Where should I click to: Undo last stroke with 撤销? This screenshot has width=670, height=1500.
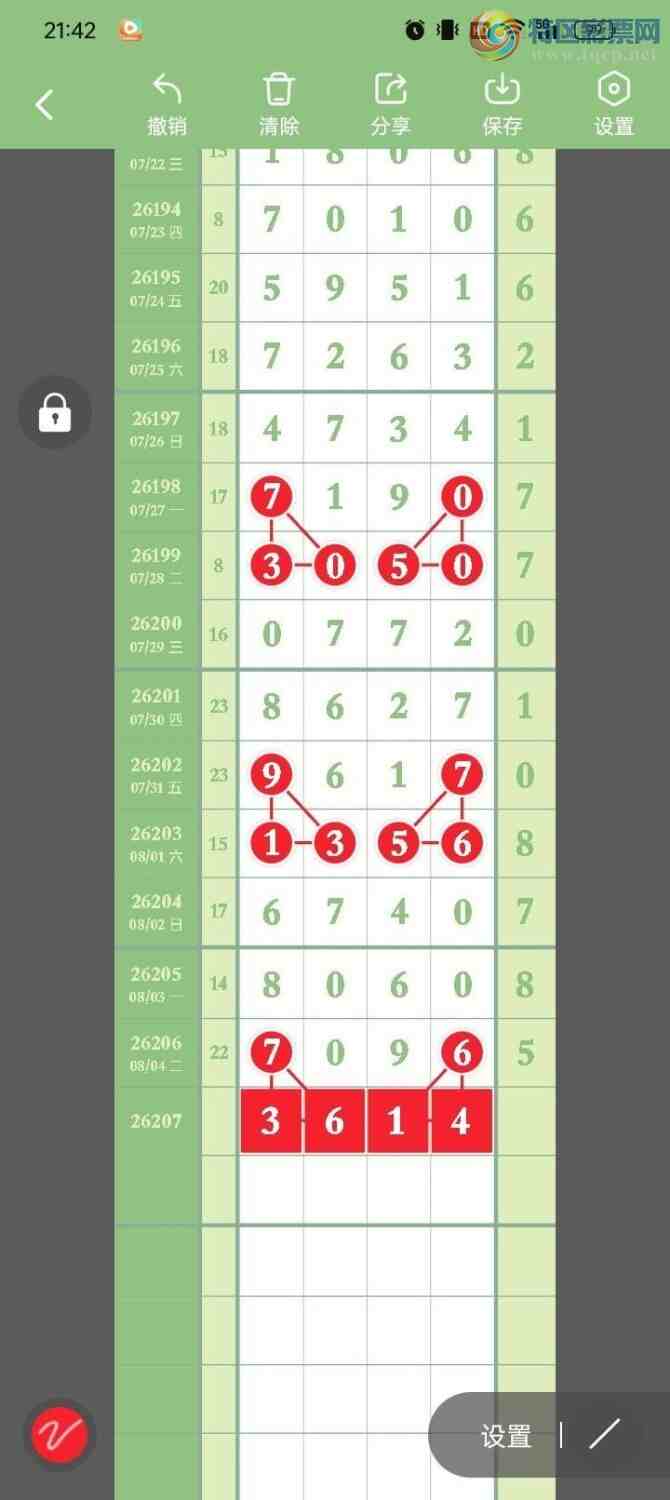click(167, 105)
